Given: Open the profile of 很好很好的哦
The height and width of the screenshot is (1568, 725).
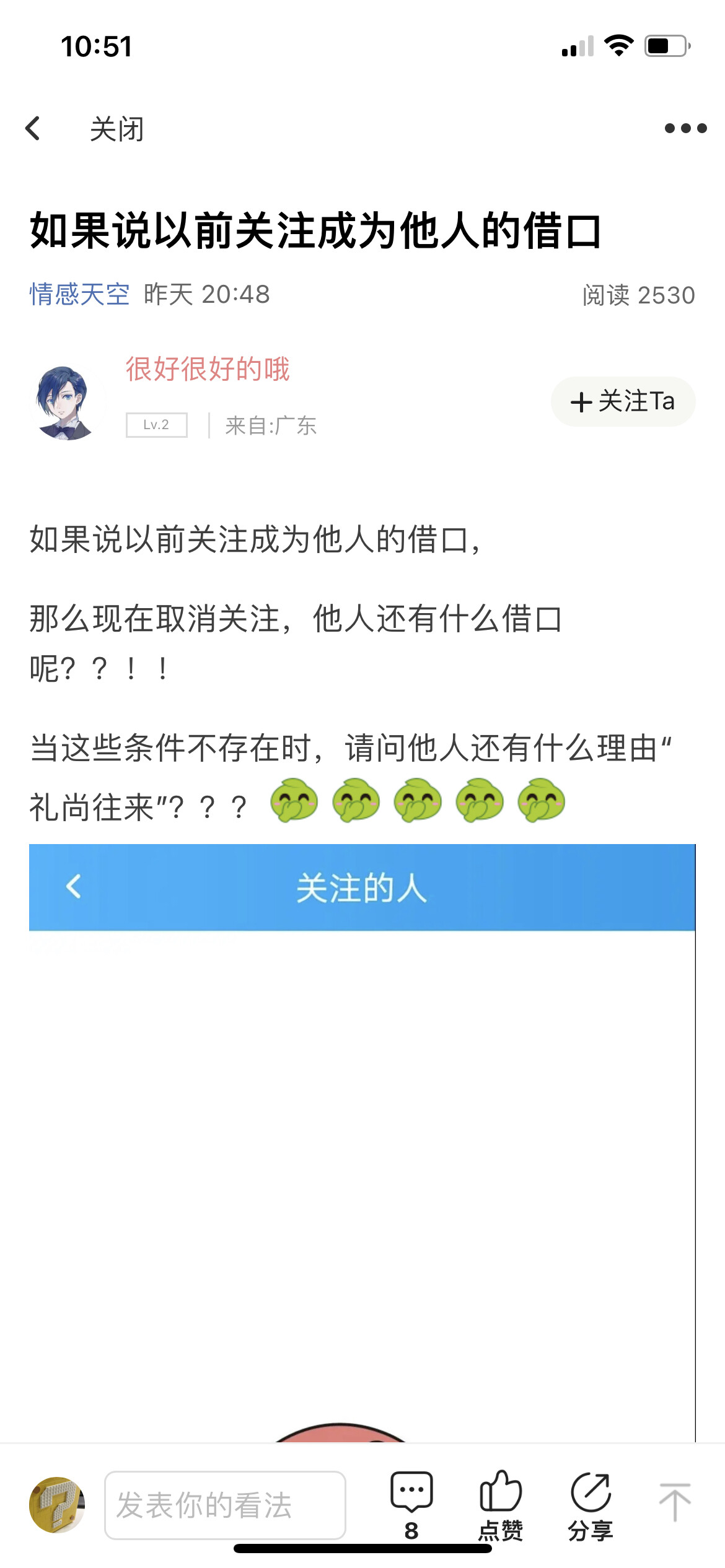Looking at the screenshot, I should click(x=208, y=369).
